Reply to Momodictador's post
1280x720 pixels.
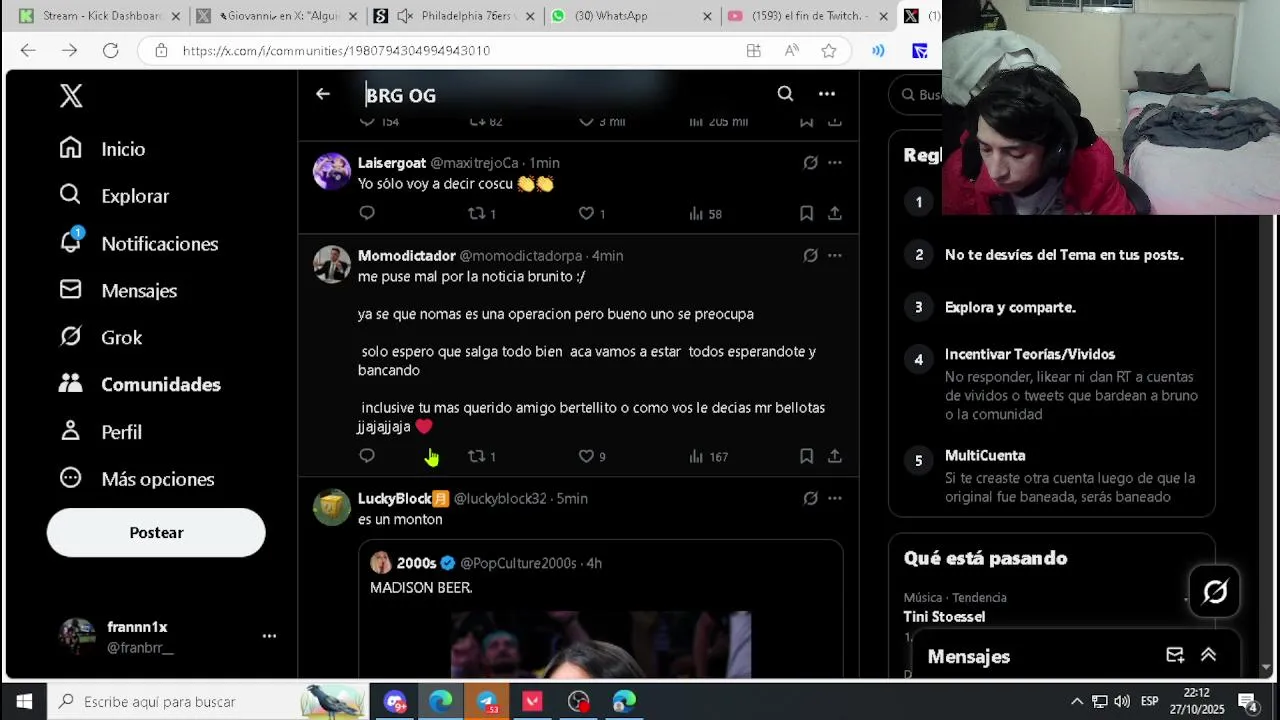pyautogui.click(x=367, y=456)
